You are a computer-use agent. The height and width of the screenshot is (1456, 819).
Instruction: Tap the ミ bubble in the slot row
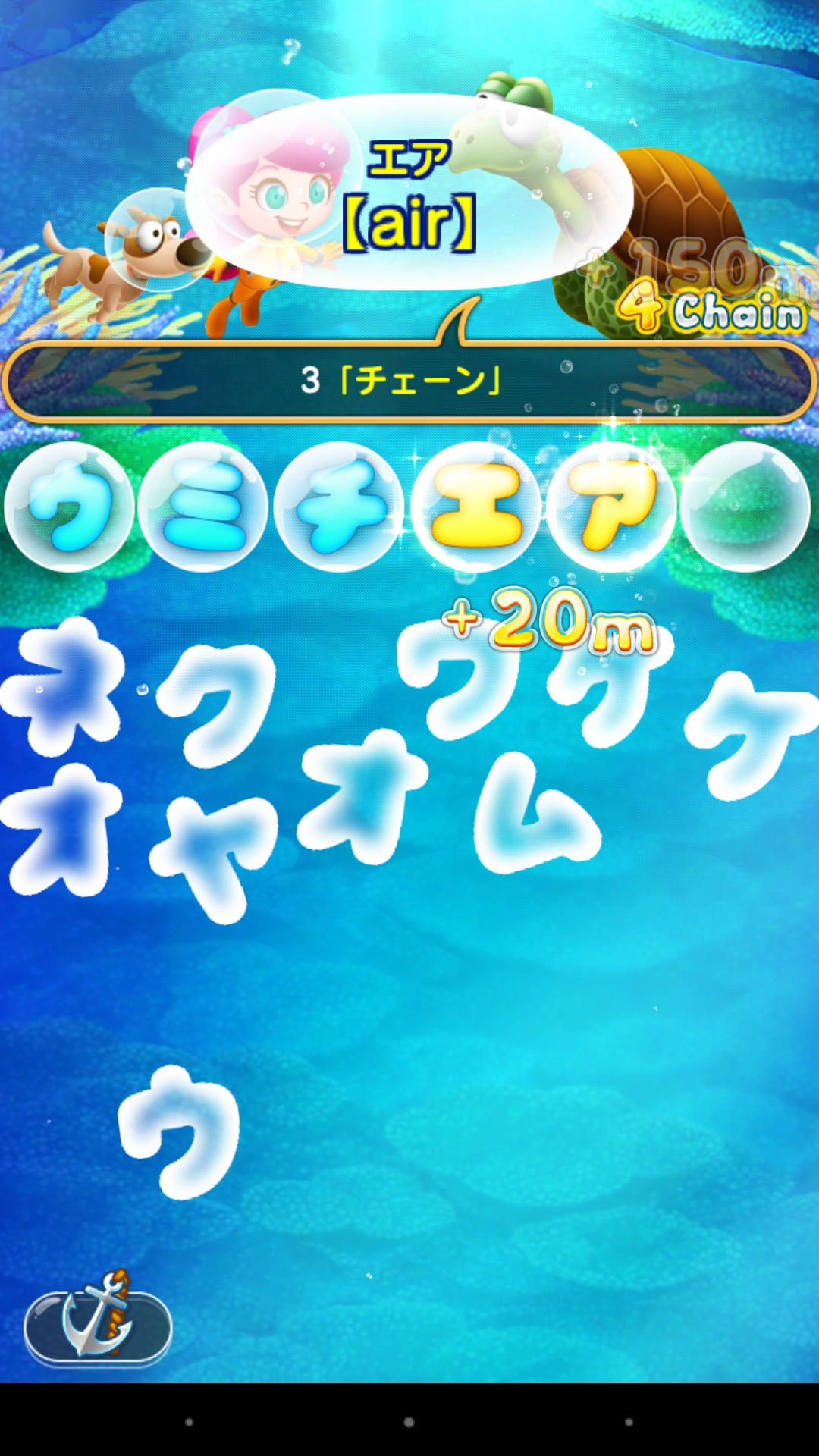[x=203, y=507]
